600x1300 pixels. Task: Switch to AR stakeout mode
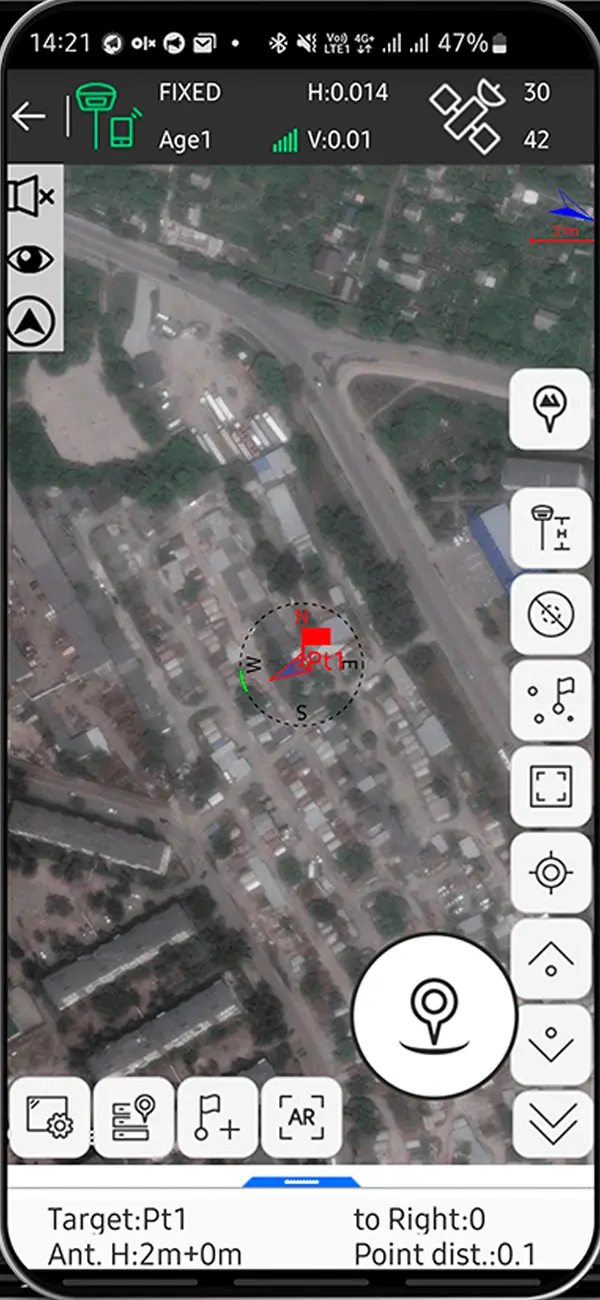301,1118
